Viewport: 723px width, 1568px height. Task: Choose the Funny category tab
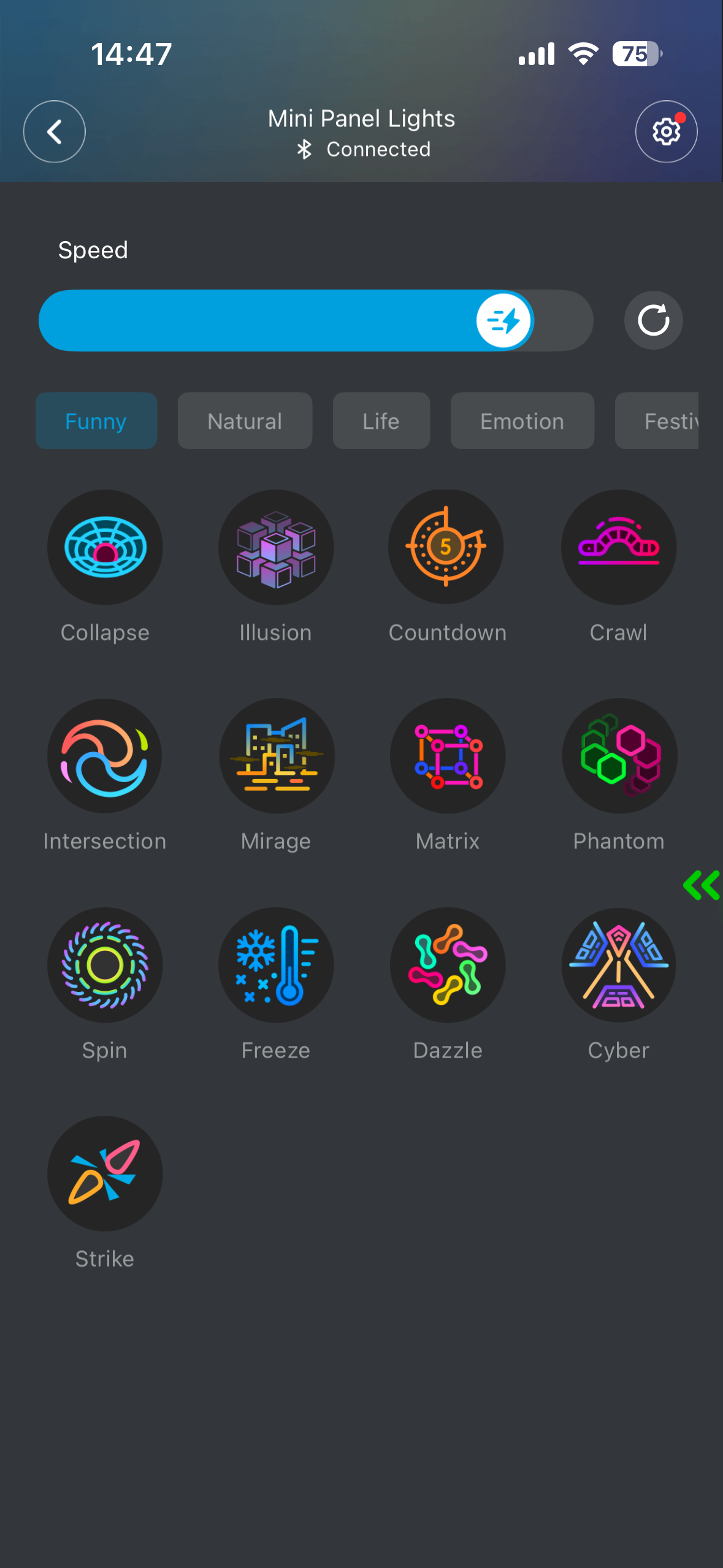tap(96, 421)
